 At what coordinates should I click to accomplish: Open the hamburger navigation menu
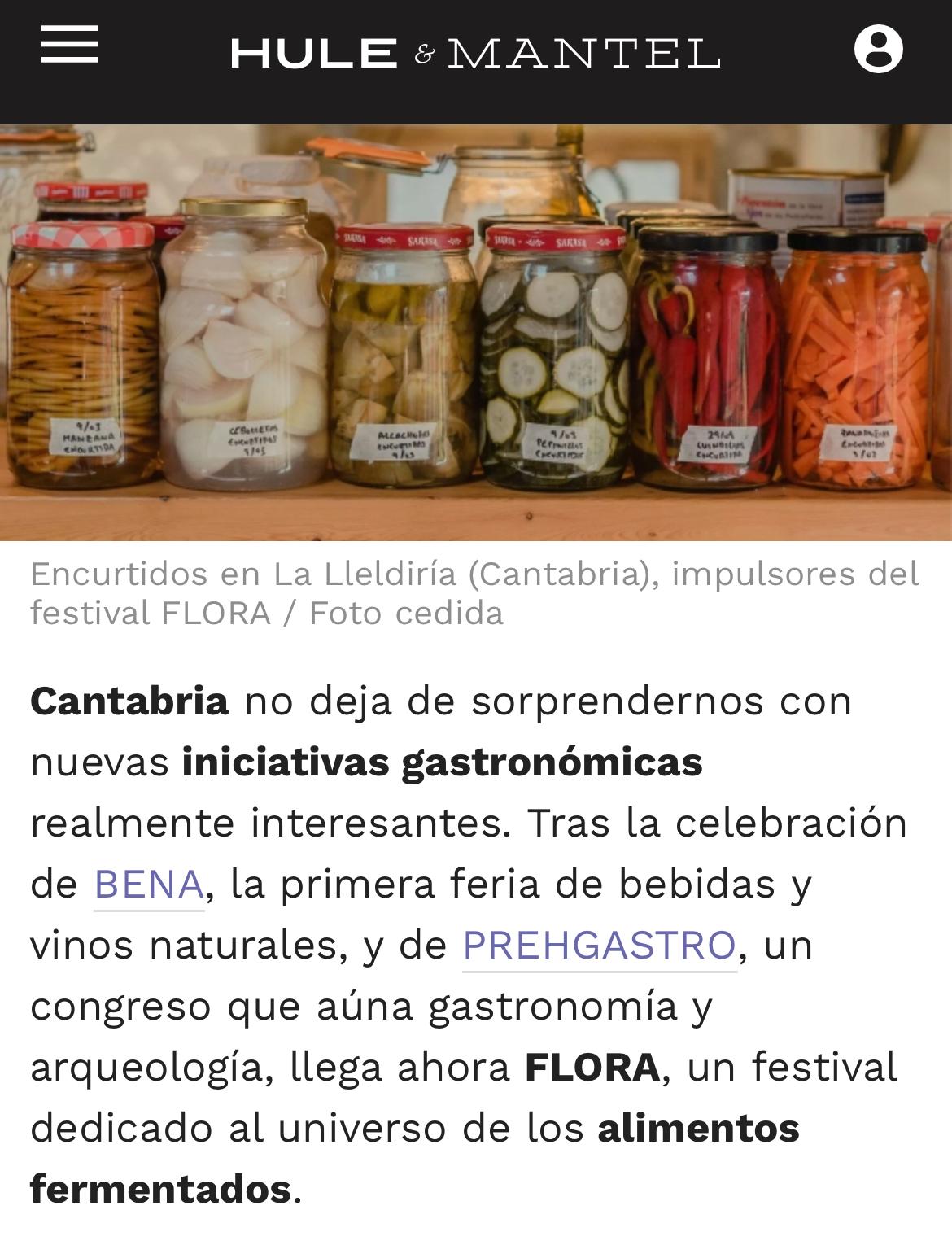(69, 45)
